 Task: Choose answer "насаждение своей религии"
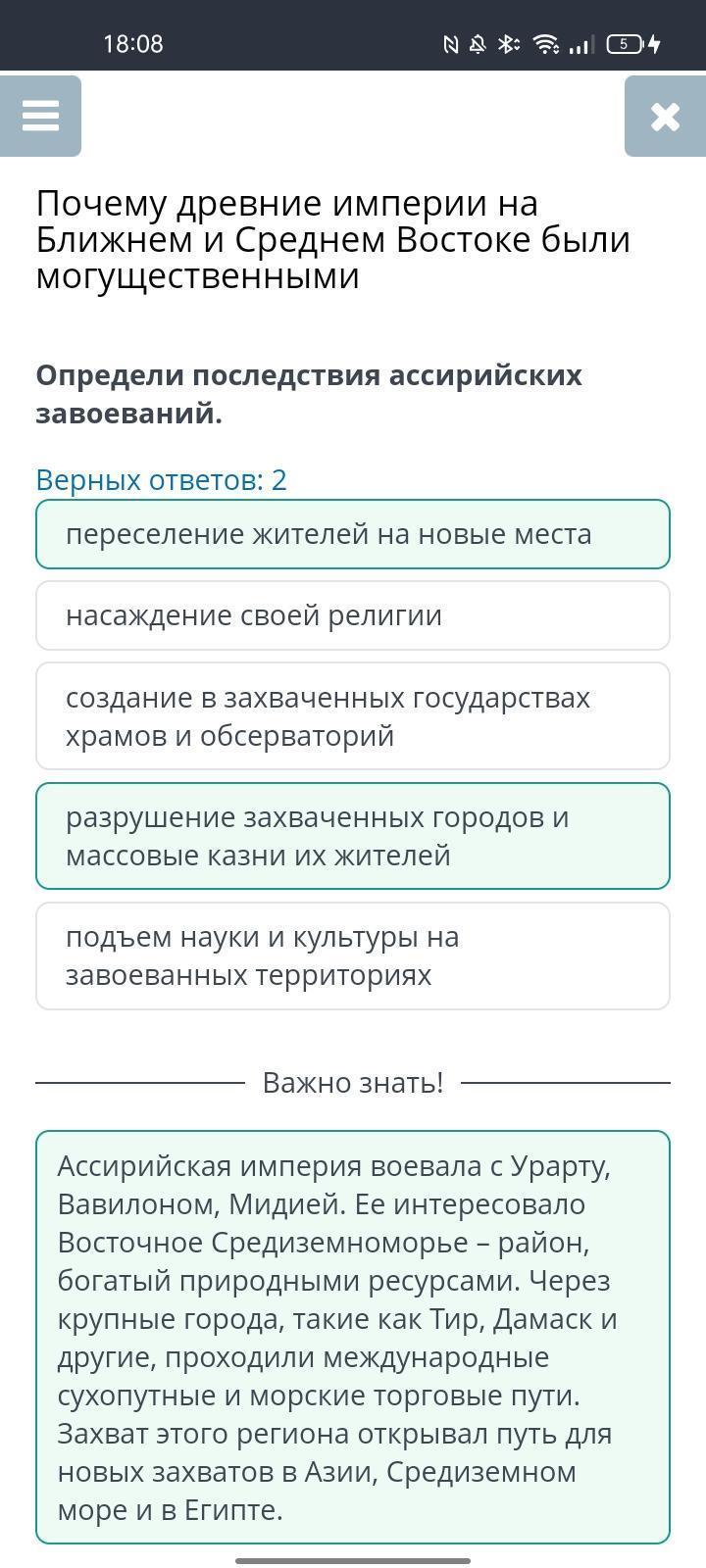[353, 615]
